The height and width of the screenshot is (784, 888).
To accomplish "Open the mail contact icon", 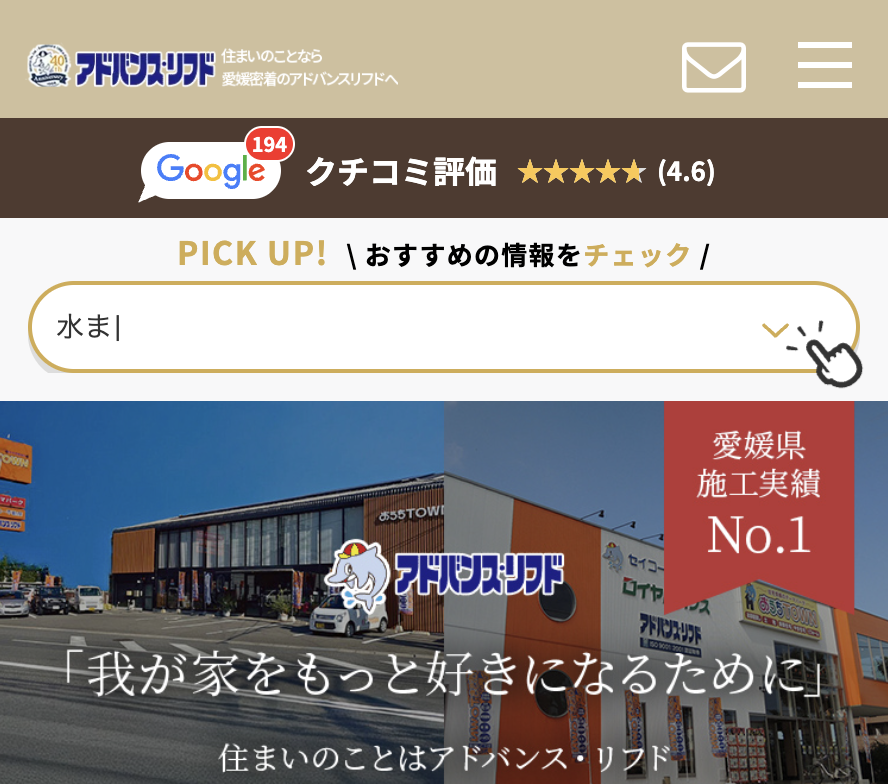I will (x=713, y=67).
